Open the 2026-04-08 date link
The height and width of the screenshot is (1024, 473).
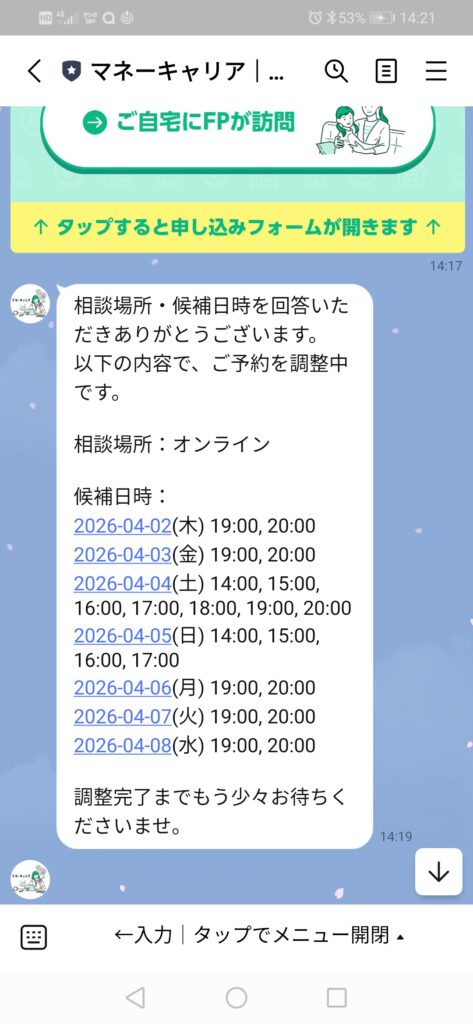tap(122, 745)
